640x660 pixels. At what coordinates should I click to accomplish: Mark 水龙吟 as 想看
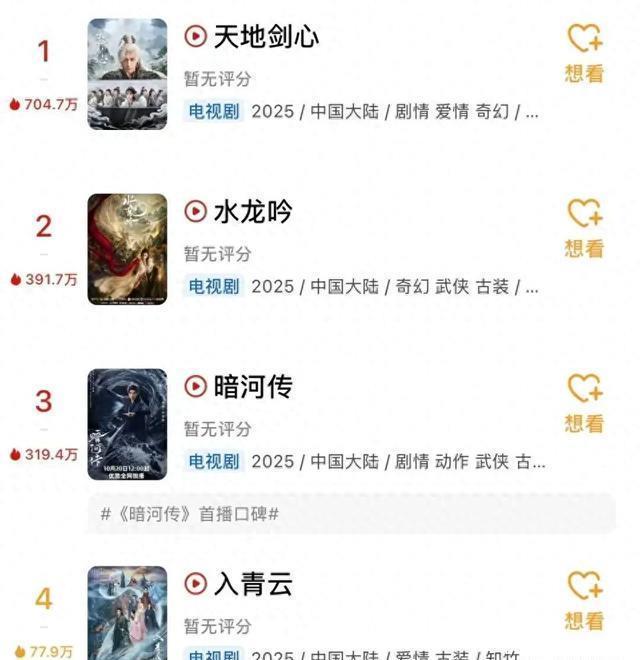(x=584, y=226)
